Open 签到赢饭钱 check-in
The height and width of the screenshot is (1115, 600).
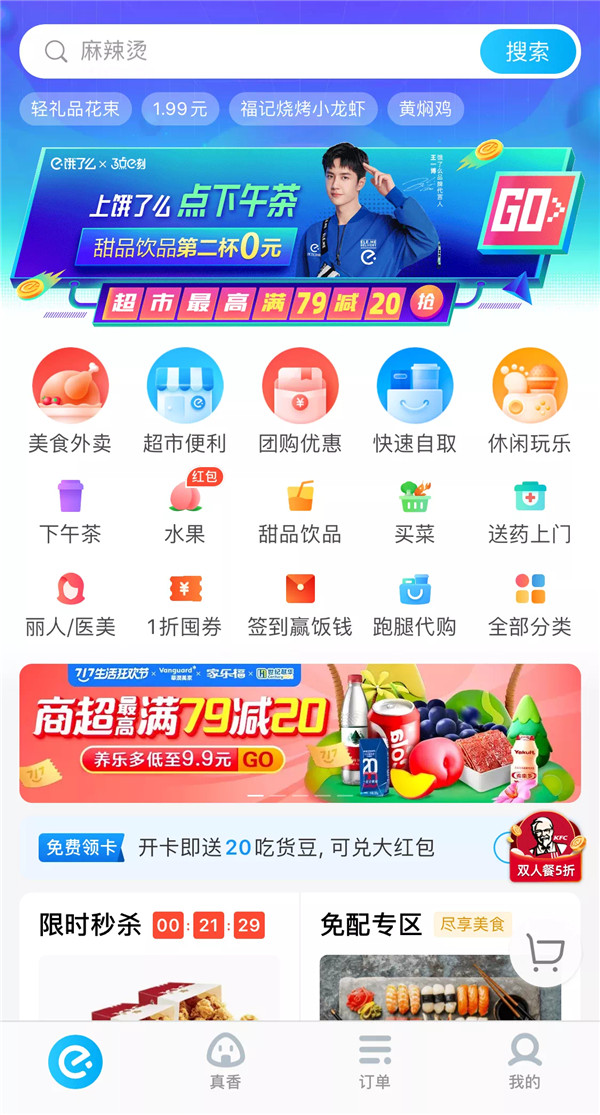[300, 605]
